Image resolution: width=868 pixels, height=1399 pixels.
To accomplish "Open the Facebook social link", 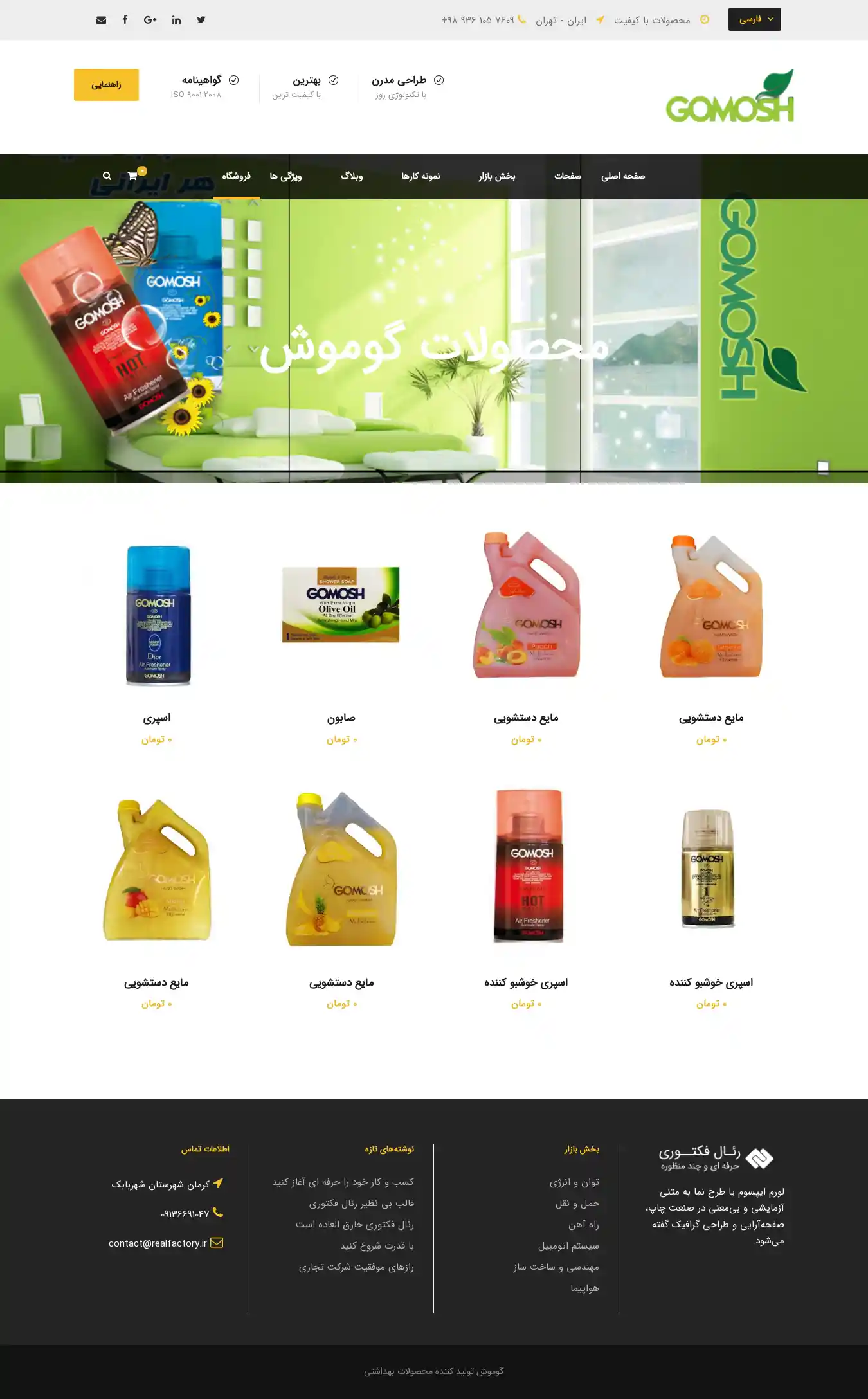I will coord(125,20).
